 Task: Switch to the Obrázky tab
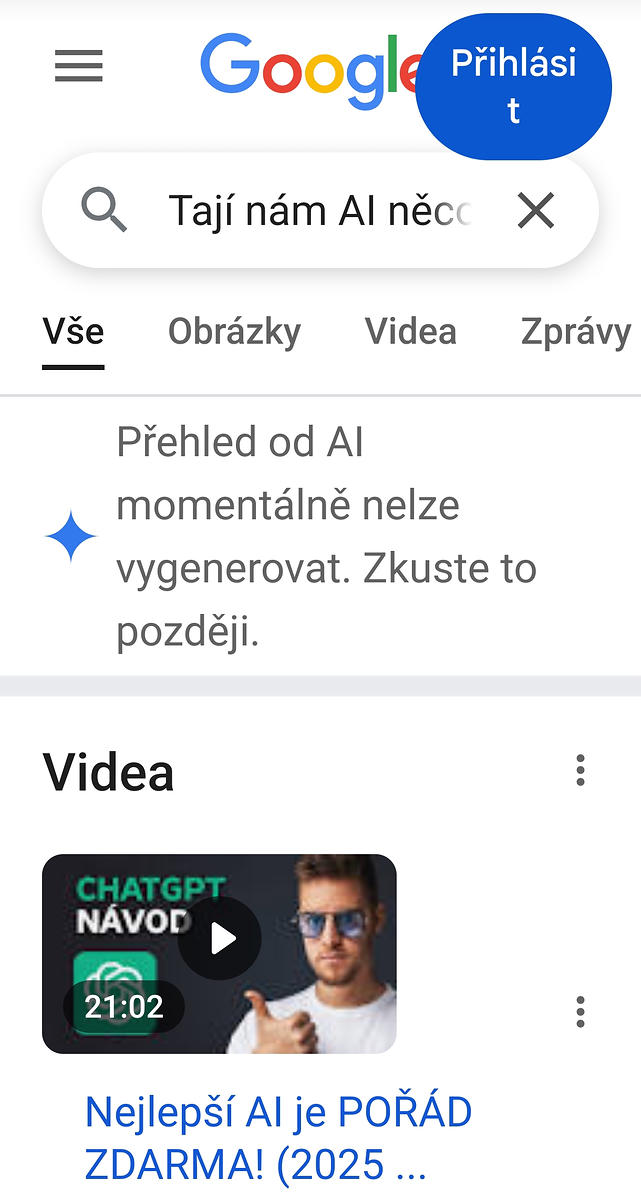coord(234,332)
